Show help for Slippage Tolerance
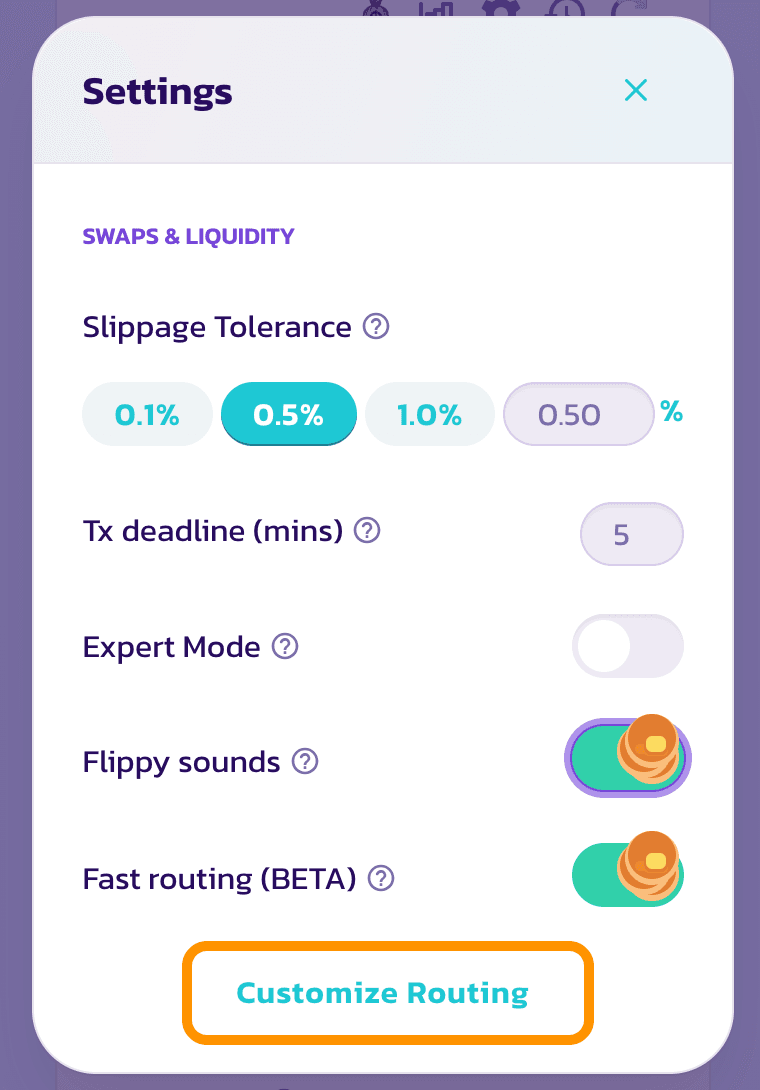Image resolution: width=760 pixels, height=1090 pixels. [376, 327]
